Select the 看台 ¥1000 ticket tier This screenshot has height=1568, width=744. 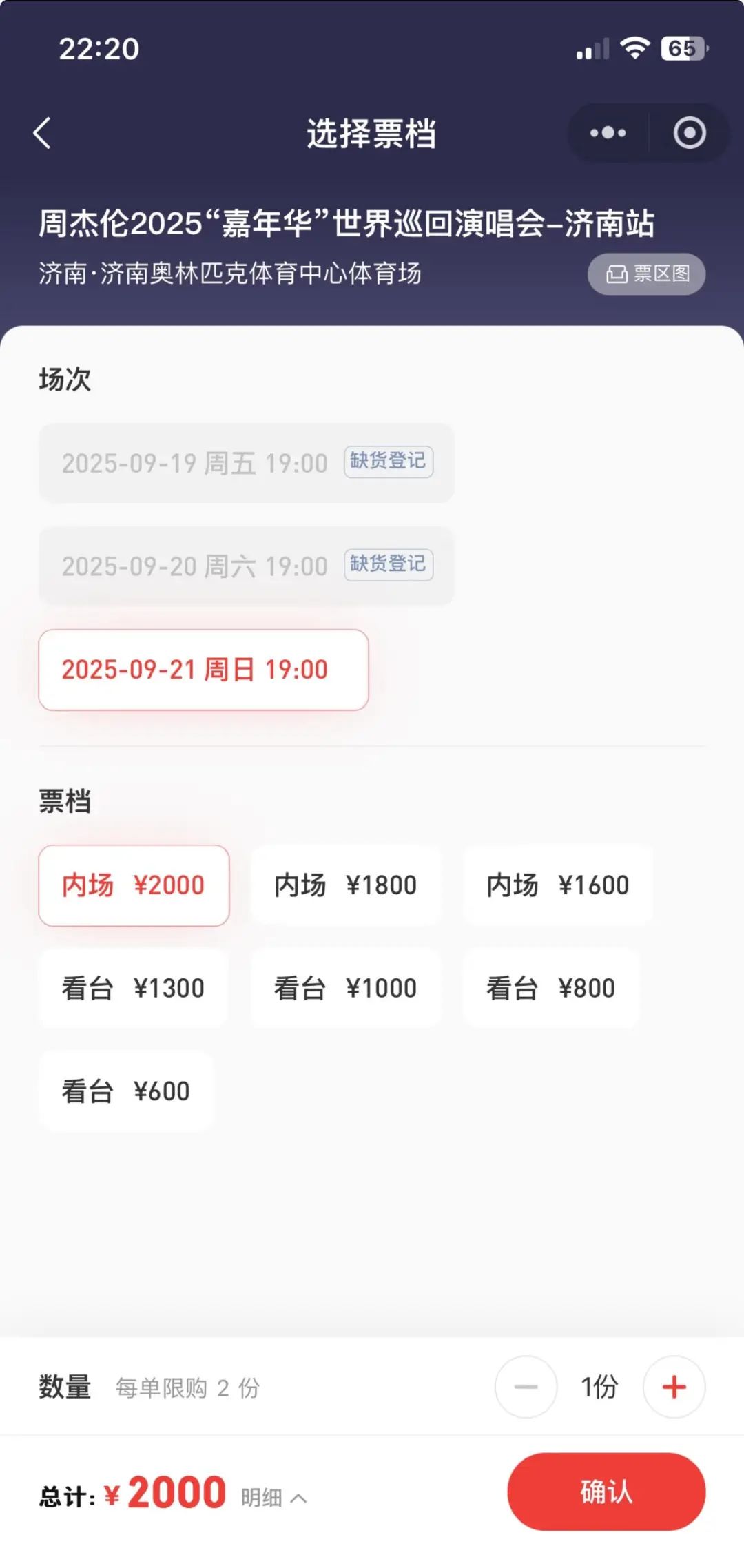[x=346, y=988]
